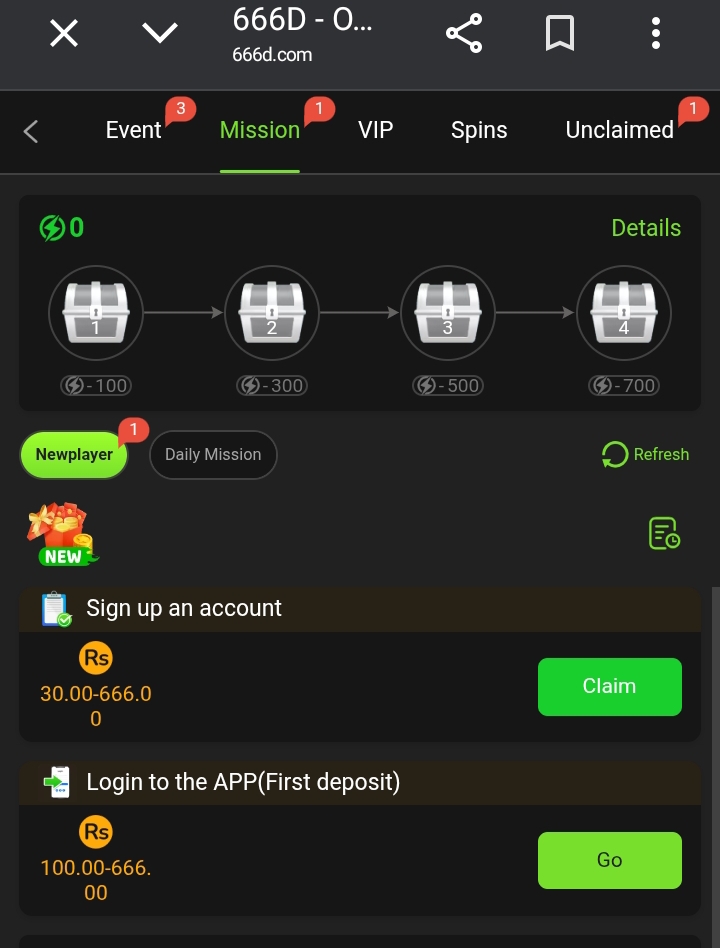Image resolution: width=720 pixels, height=948 pixels.
Task: Share the 666d.com page
Action: pos(464,34)
